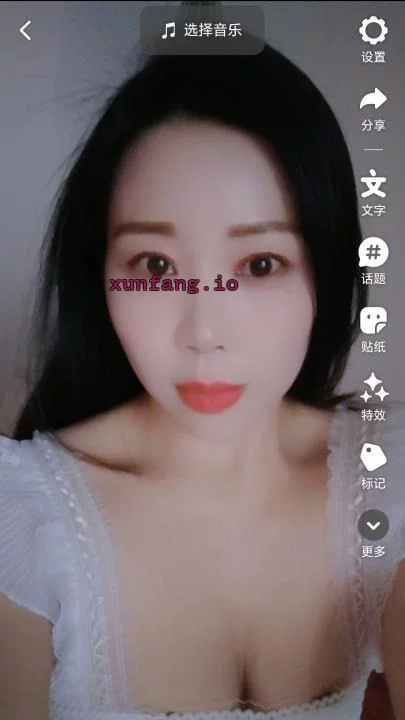Viewport: 405px width, 720px height.
Task: Expand 更多 for more tools
Action: (x=373, y=534)
